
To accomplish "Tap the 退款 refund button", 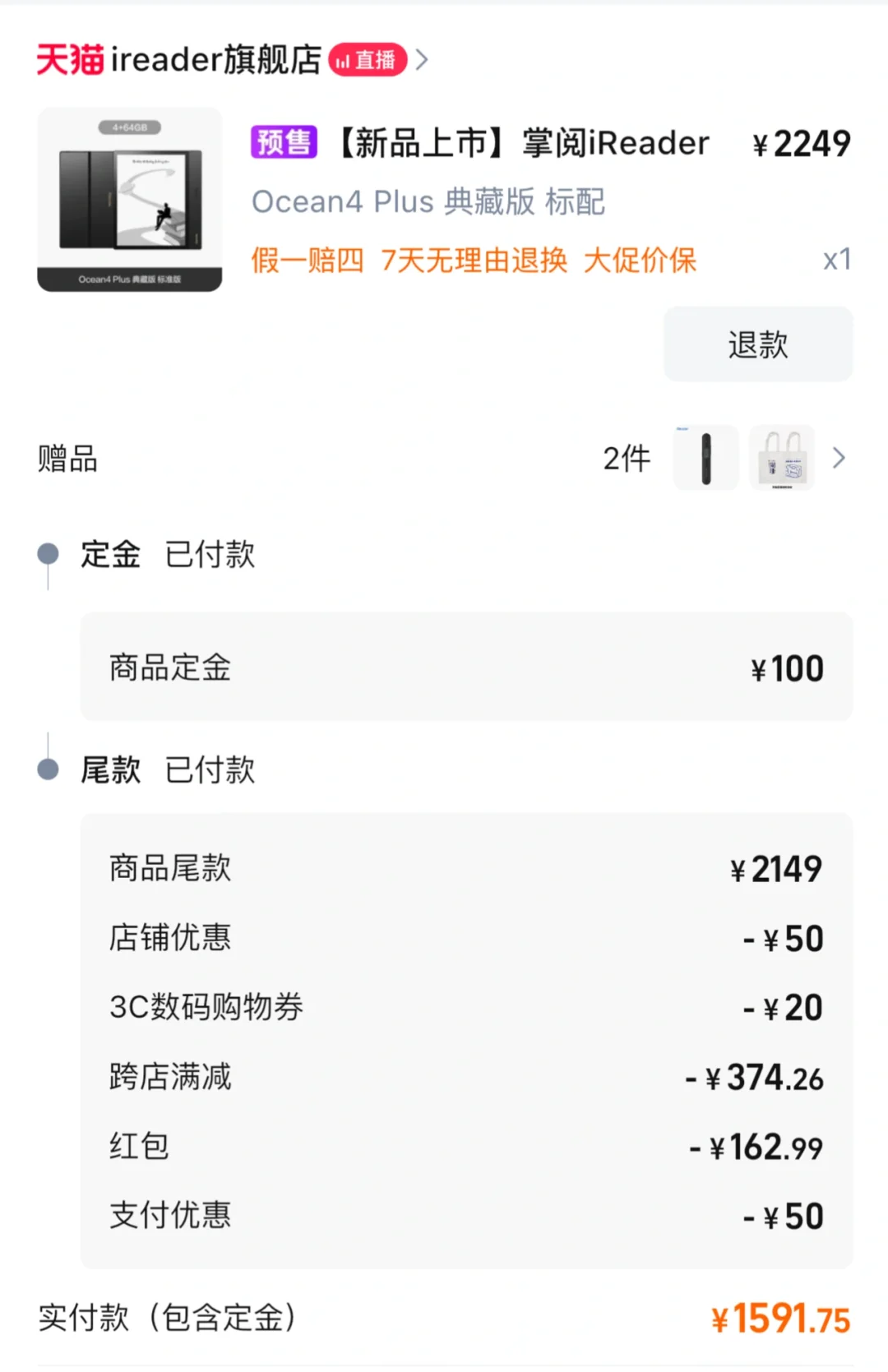I will click(x=757, y=344).
